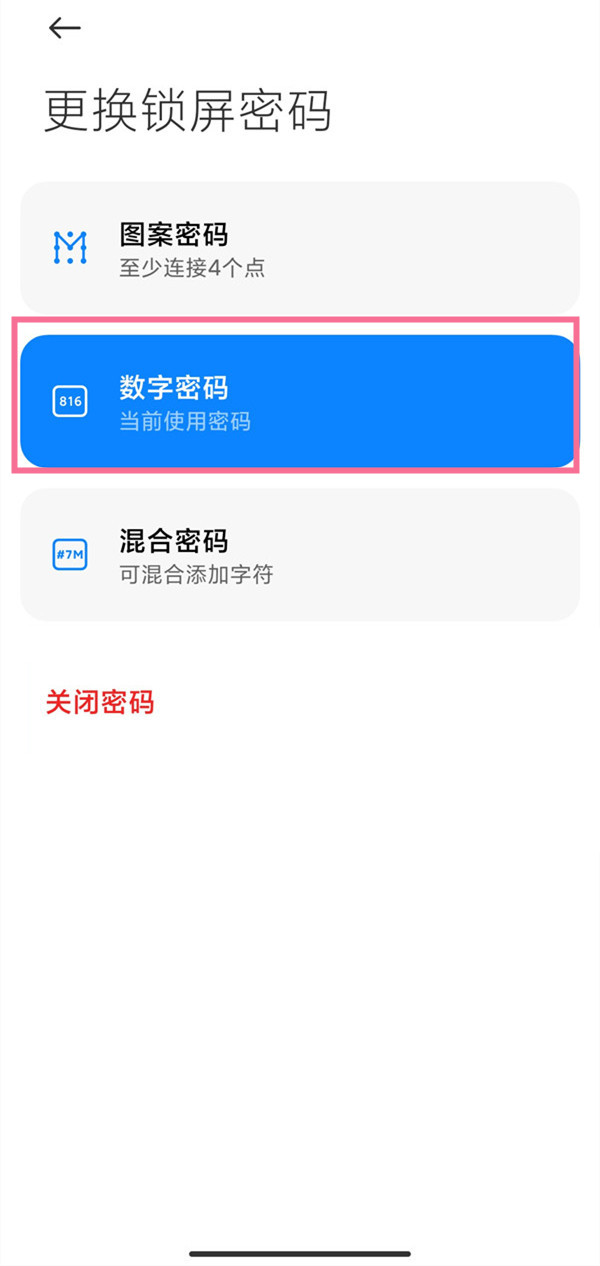Tap 关闭密码 to turn off password

[100, 702]
